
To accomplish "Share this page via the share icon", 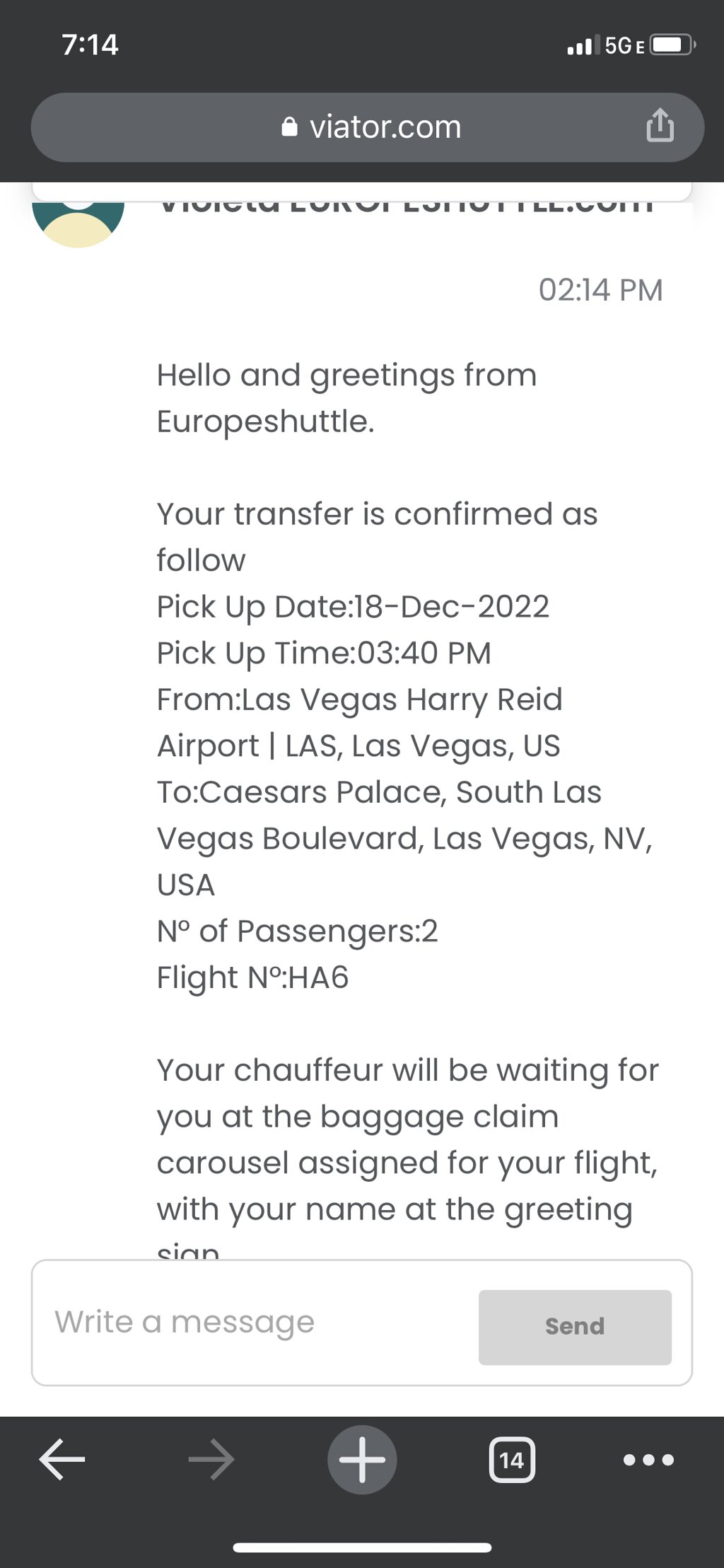I will coord(660,126).
